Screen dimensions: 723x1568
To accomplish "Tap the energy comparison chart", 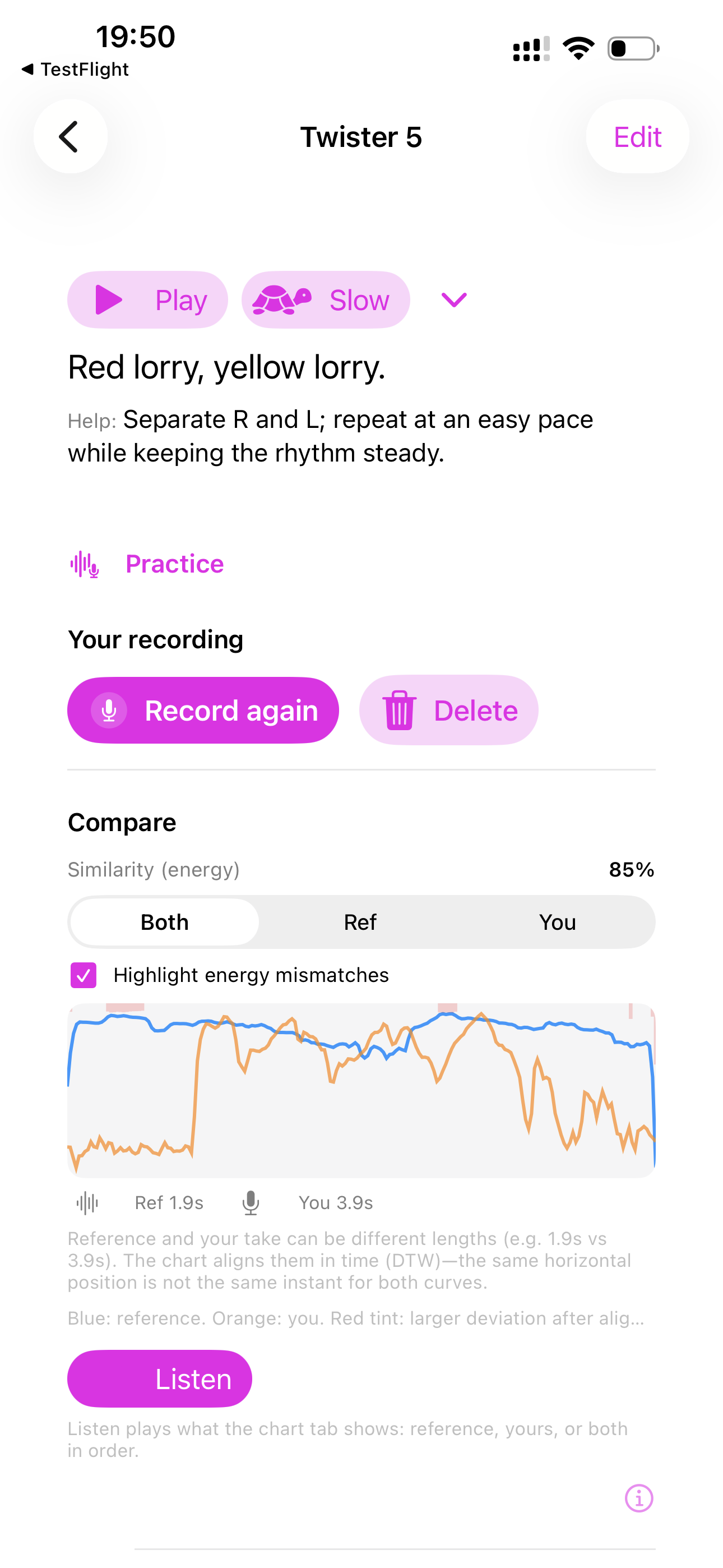I will click(361, 1090).
